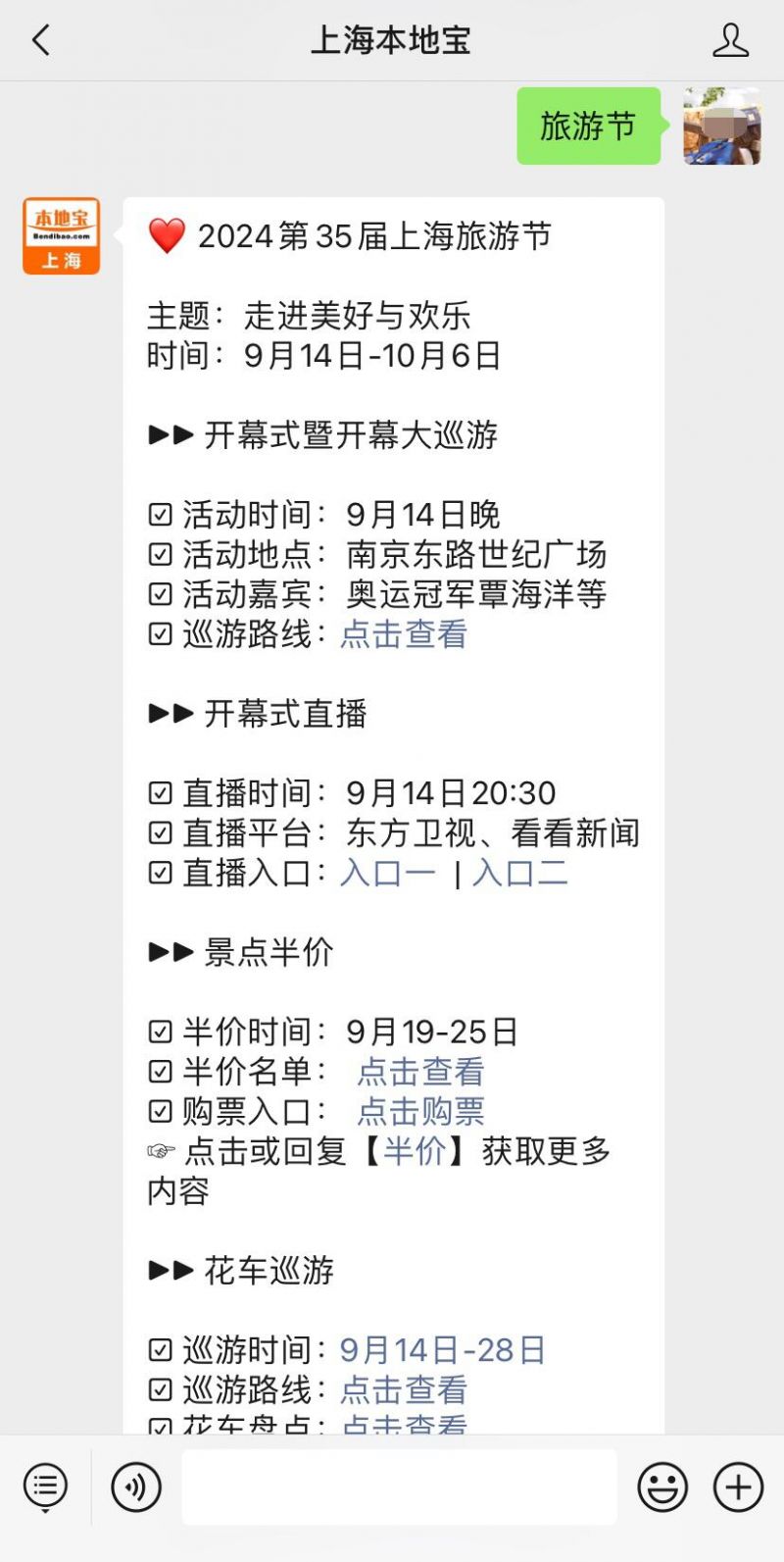This screenshot has height=1562, width=784.
Task: Go back with the top-left arrow
Action: click(x=40, y=40)
